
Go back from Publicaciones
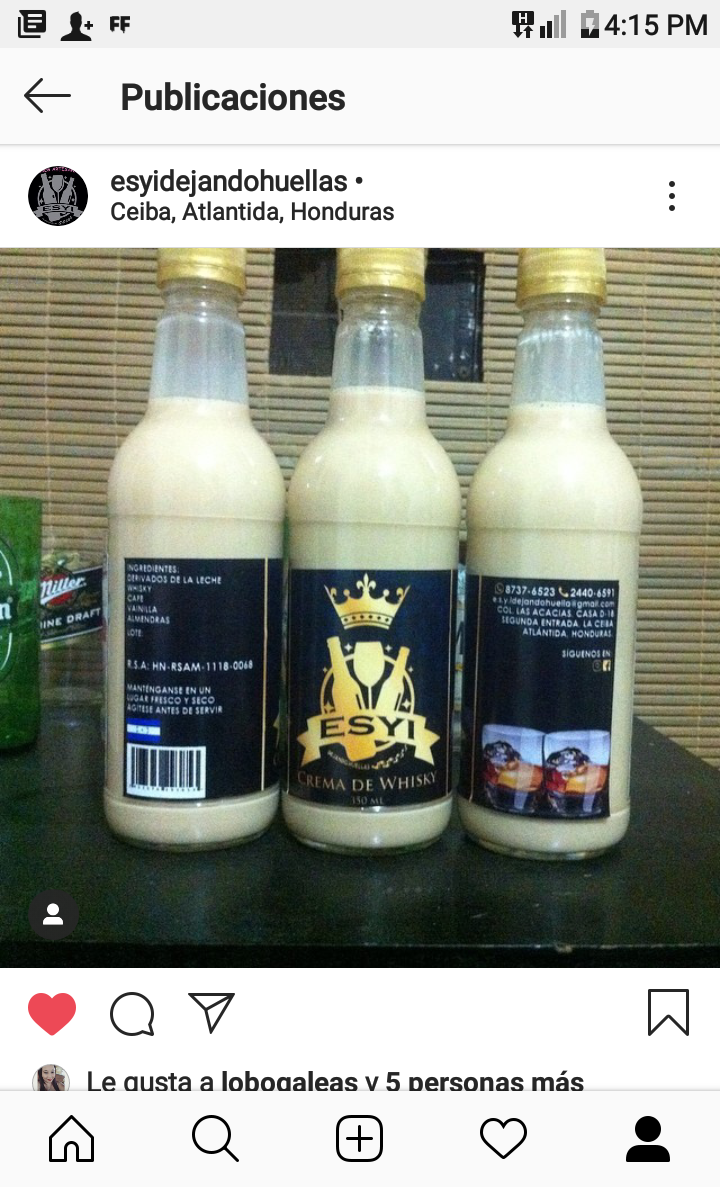point(47,96)
